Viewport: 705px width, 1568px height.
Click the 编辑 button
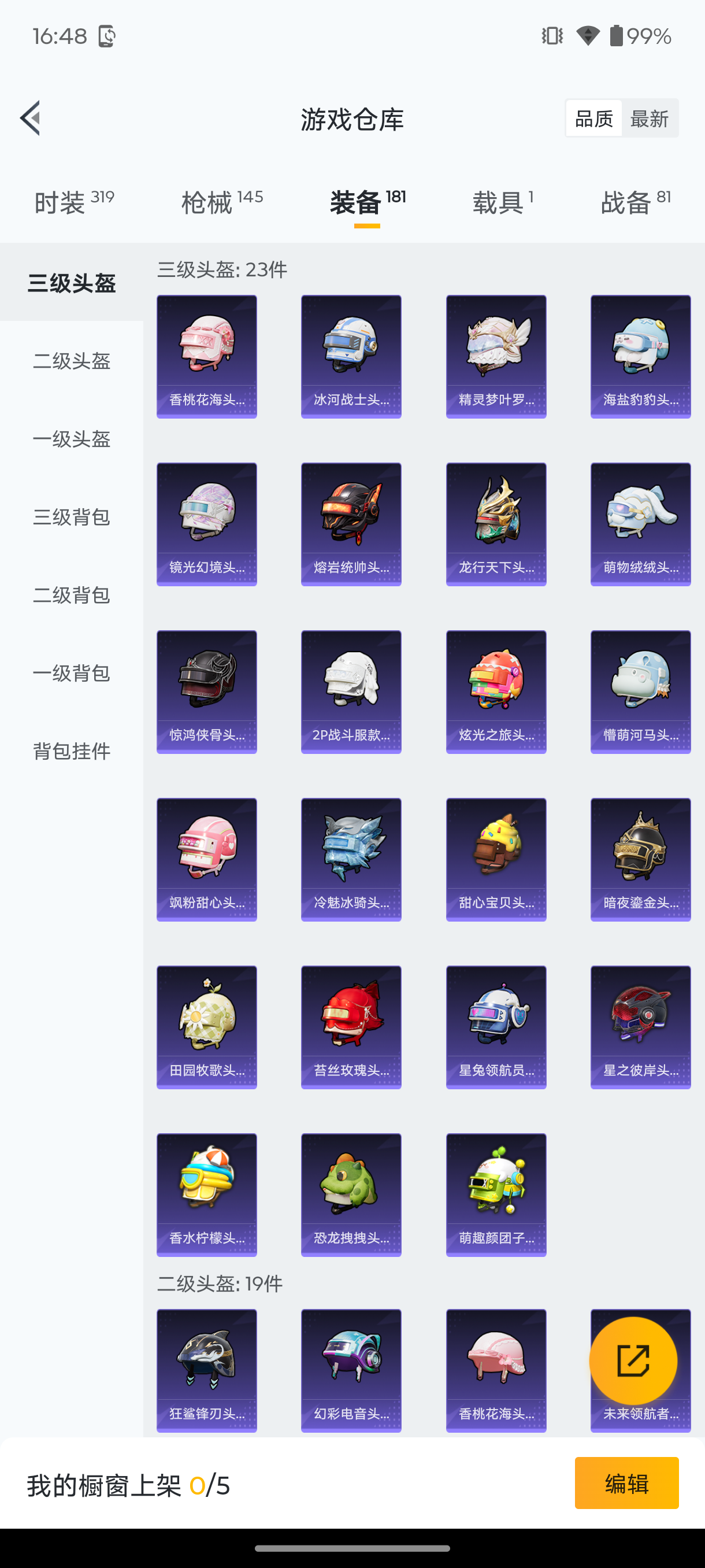[x=626, y=1484]
